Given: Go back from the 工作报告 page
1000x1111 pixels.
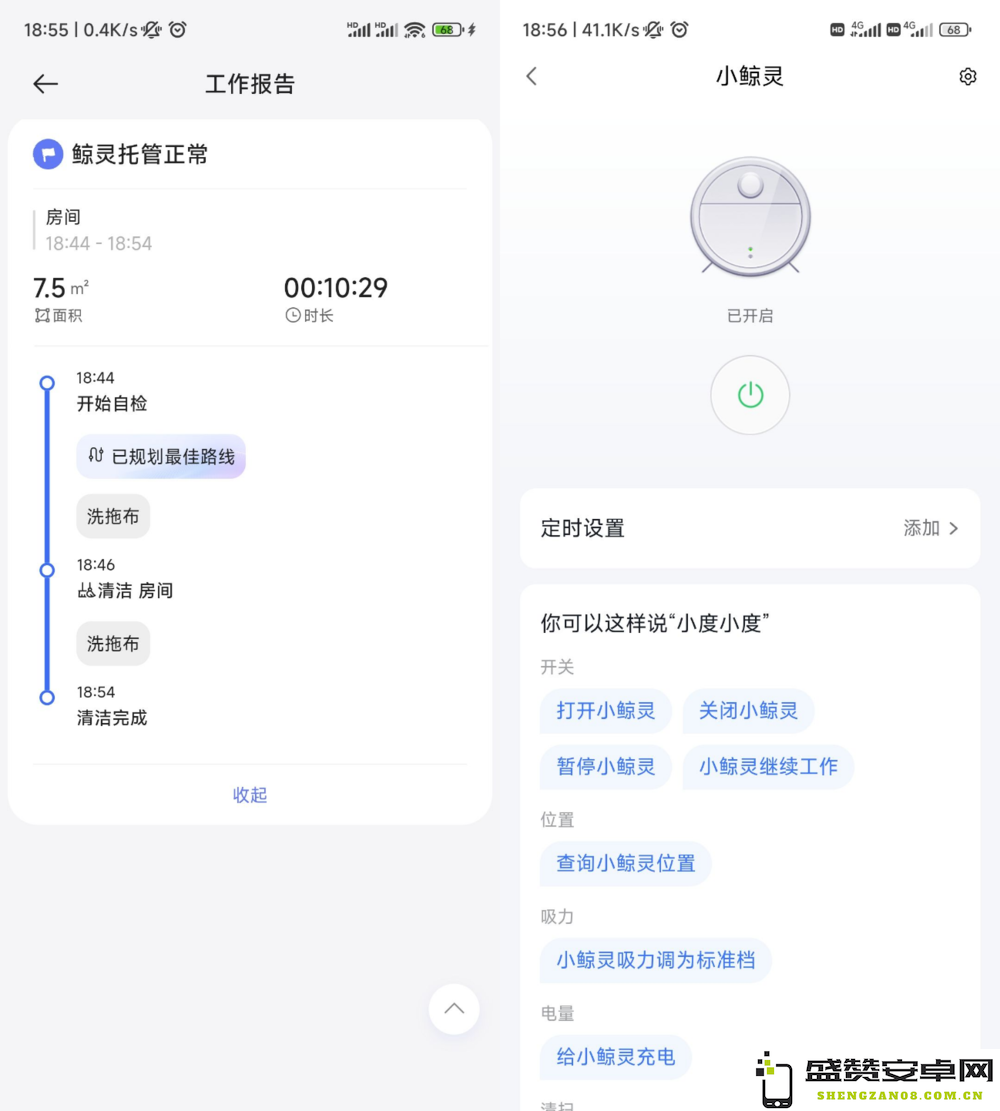Looking at the screenshot, I should [45, 85].
